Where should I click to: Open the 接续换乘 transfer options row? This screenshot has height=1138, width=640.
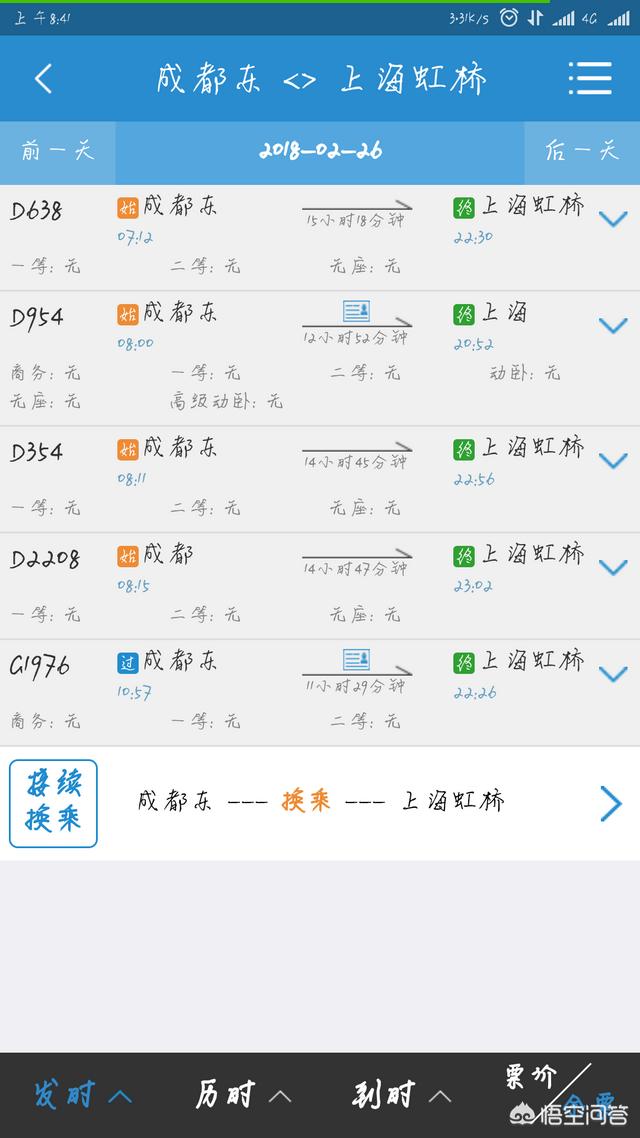tap(320, 803)
